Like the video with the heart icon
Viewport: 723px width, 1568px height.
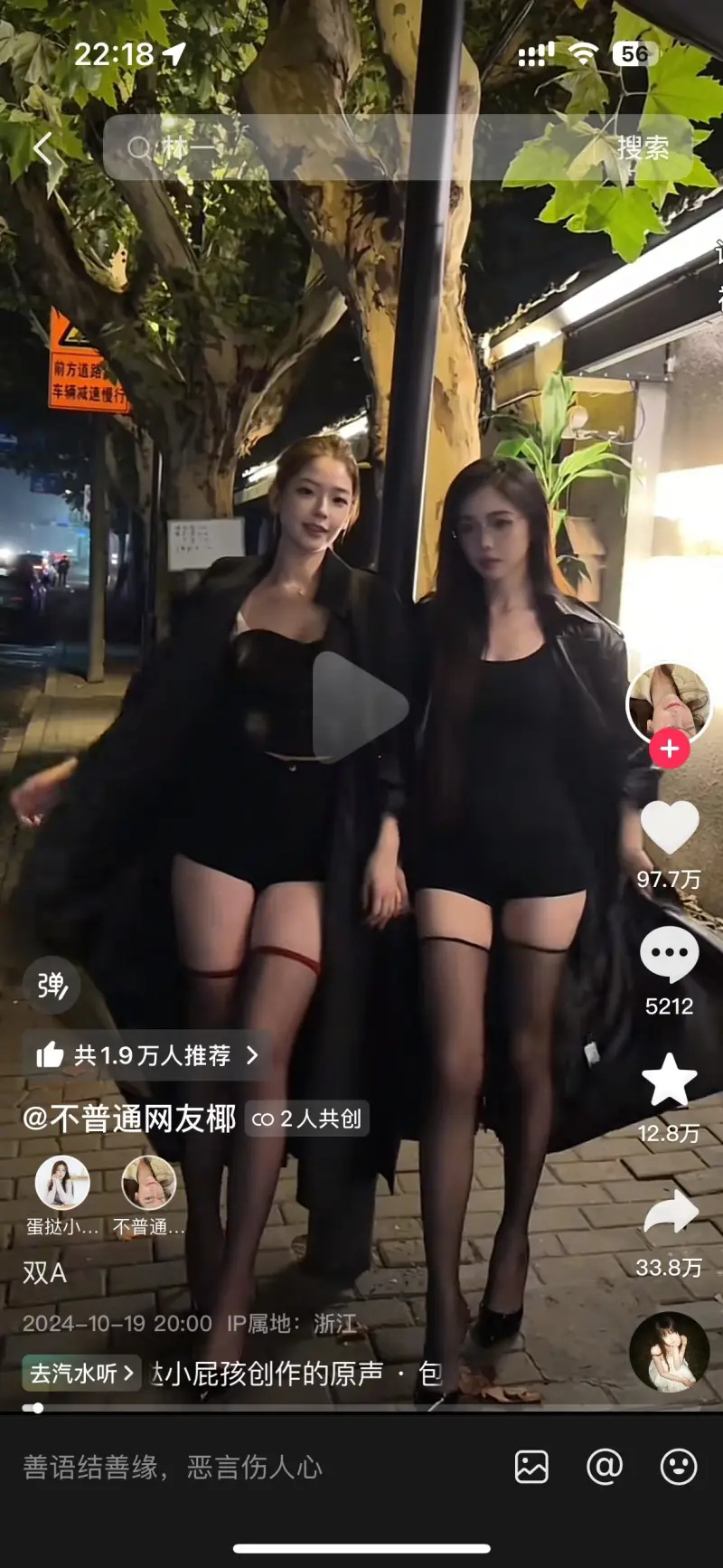click(x=669, y=827)
